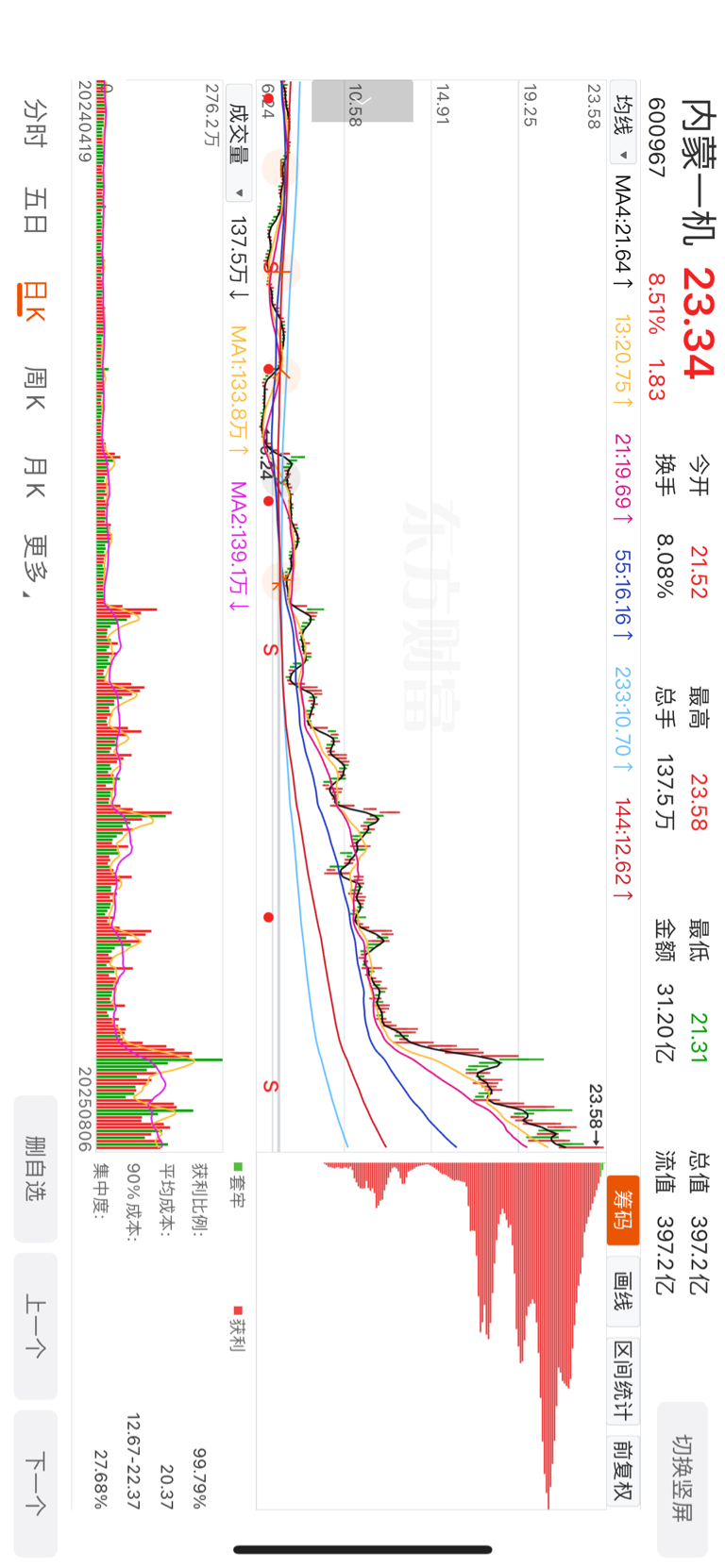Select the 五日 chart tab
The height and width of the screenshot is (1568, 725).
tap(35, 209)
